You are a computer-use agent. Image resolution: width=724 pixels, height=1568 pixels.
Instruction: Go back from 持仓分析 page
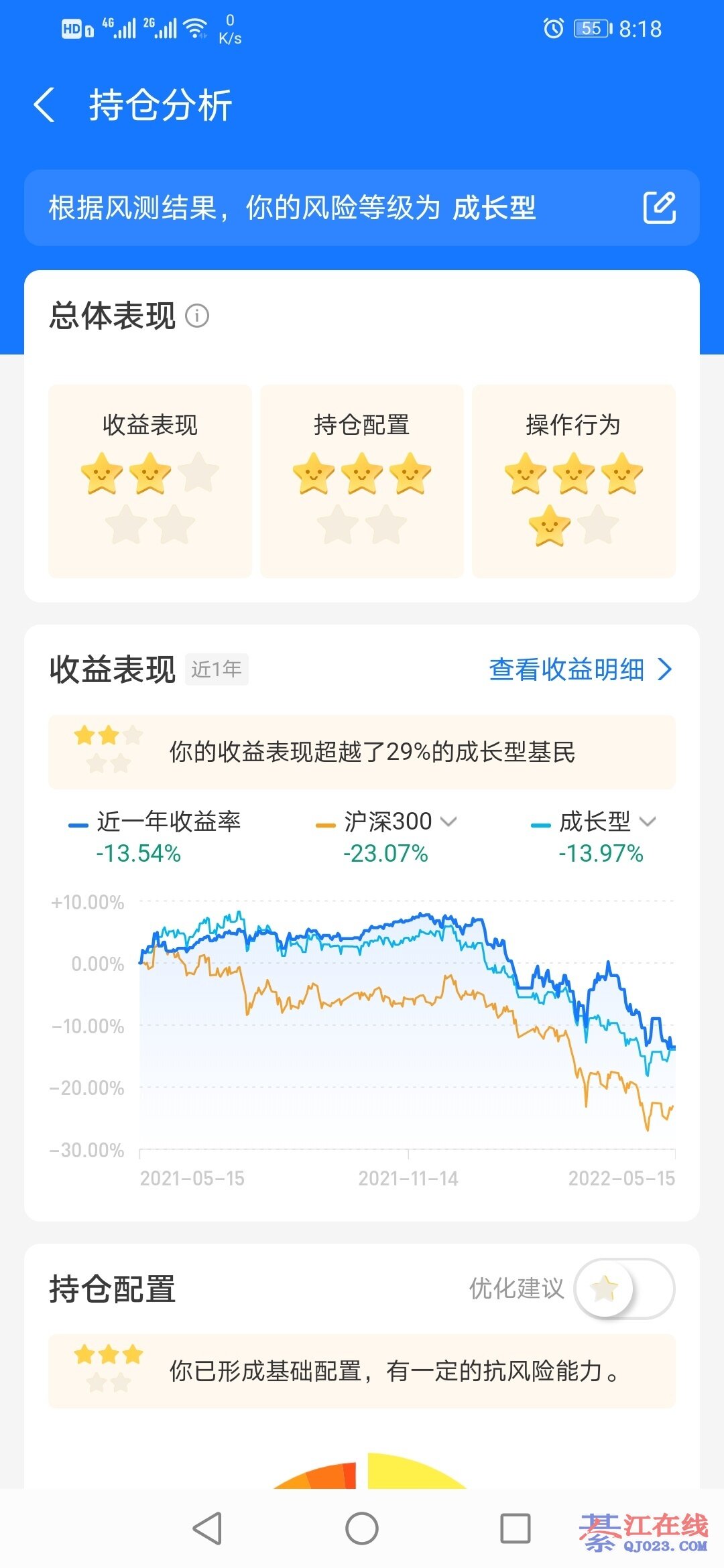tap(44, 106)
